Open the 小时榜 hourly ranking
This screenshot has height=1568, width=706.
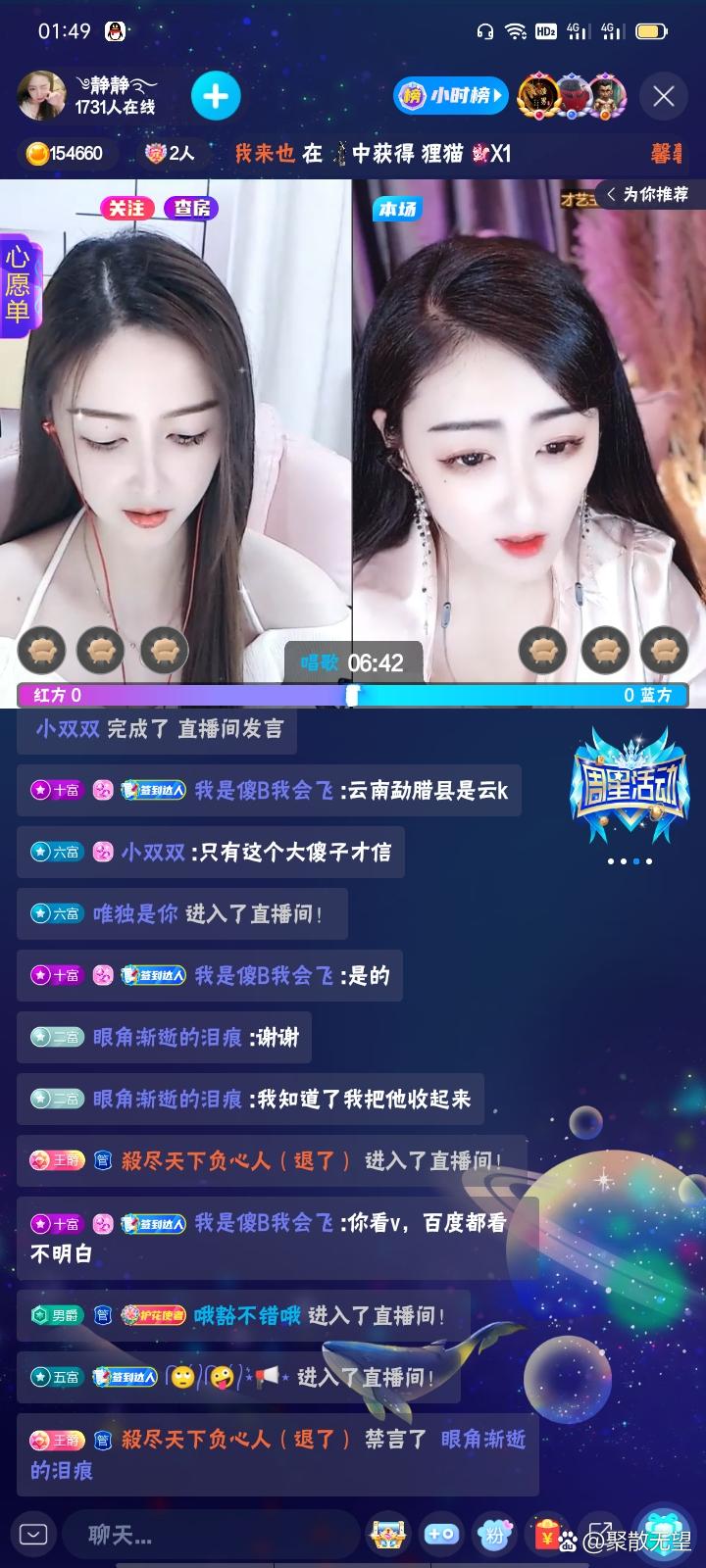[x=452, y=96]
